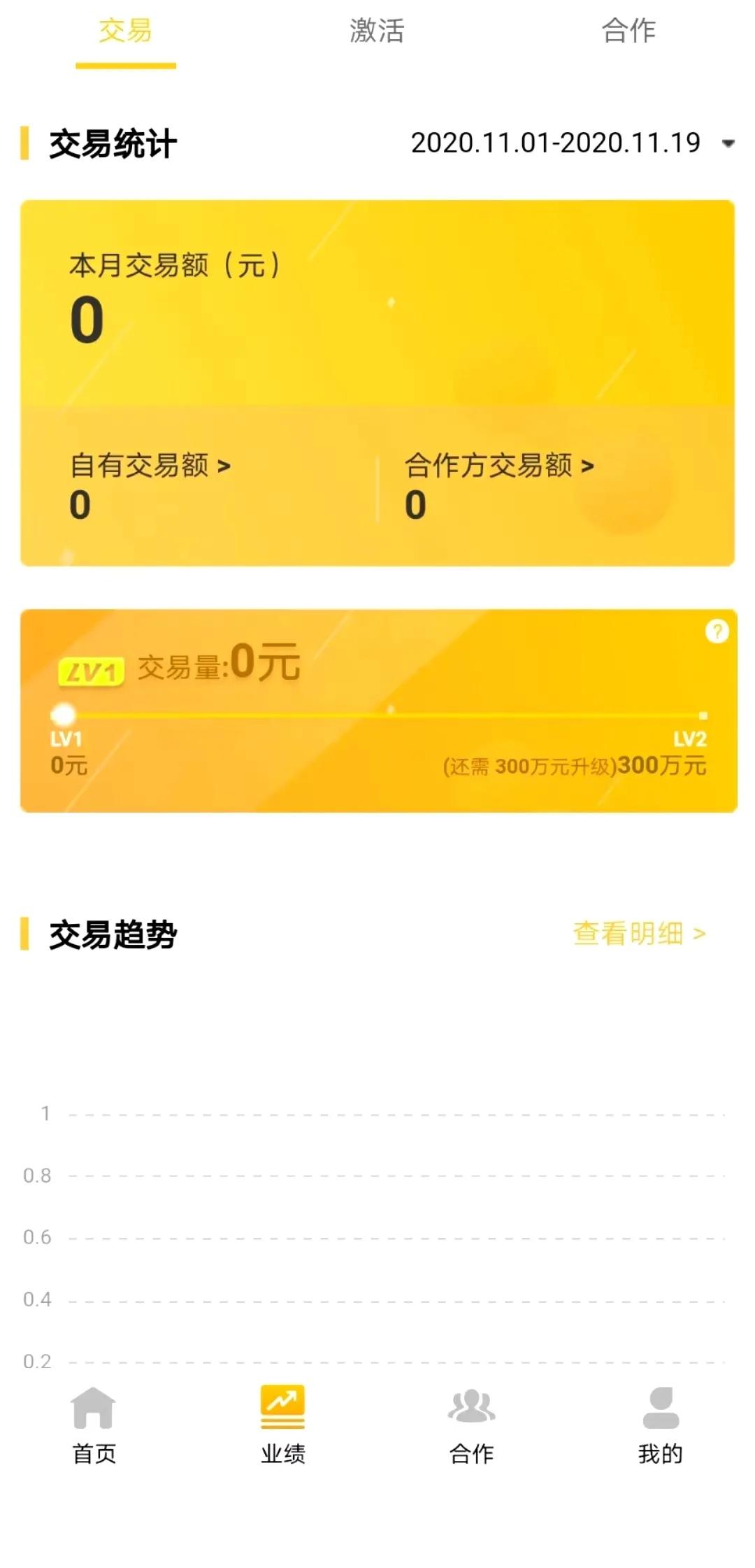Expand 合作方交易额 details with its arrow
Viewport: 755px width, 1568px height.
click(589, 464)
